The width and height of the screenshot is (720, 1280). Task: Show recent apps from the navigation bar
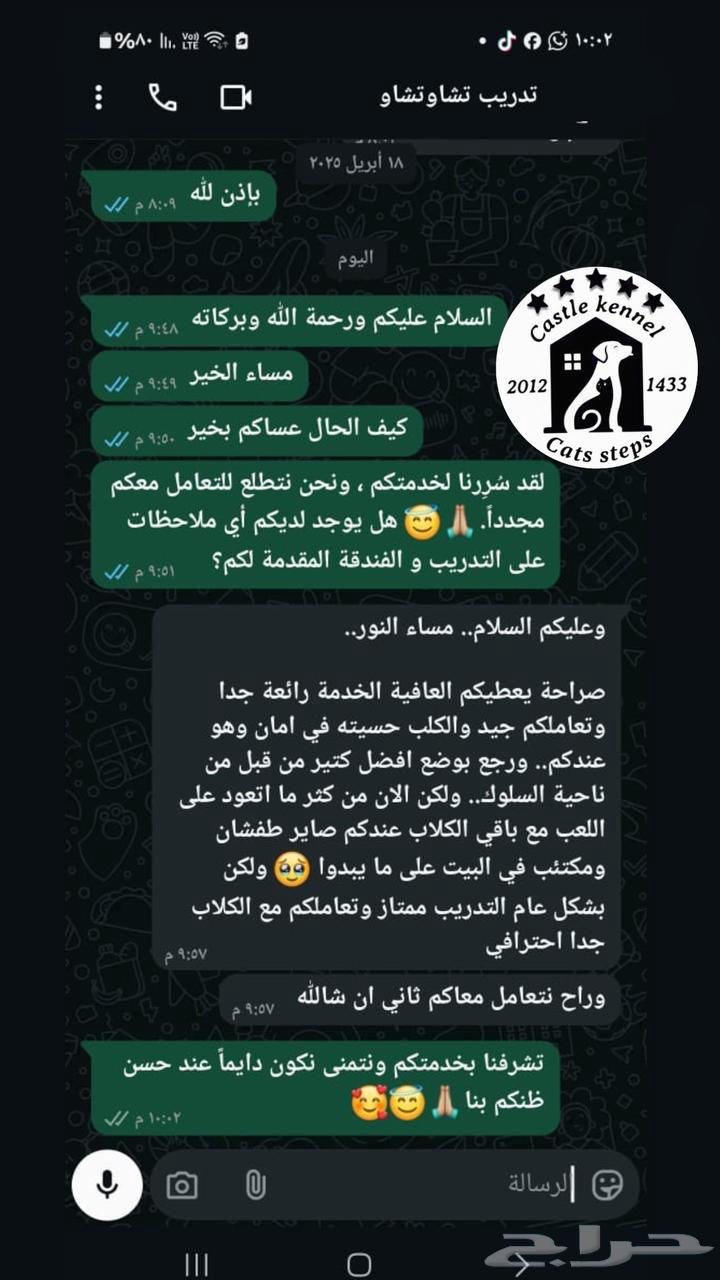click(x=197, y=1264)
